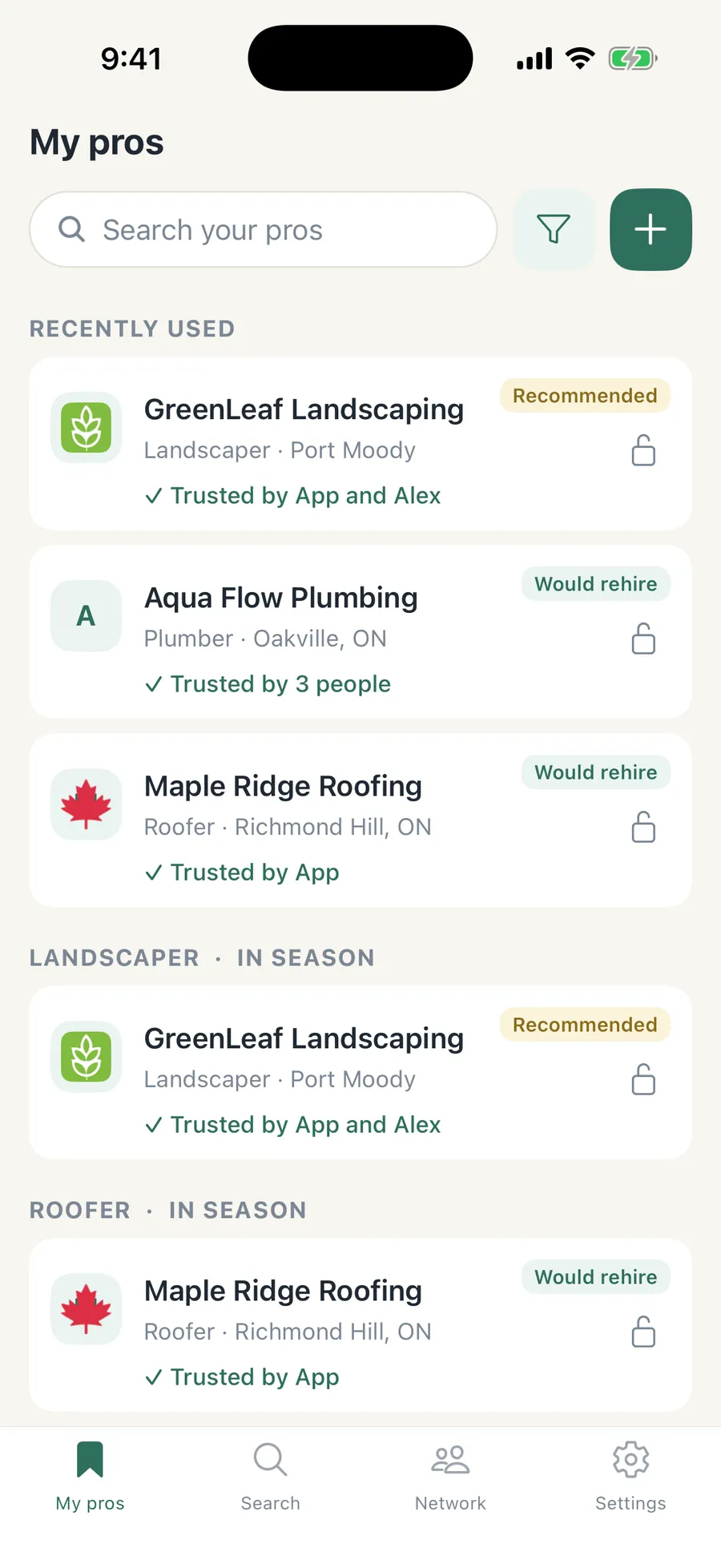Open Maple Ridge Roofing in the Roofer section

pyautogui.click(x=360, y=1324)
